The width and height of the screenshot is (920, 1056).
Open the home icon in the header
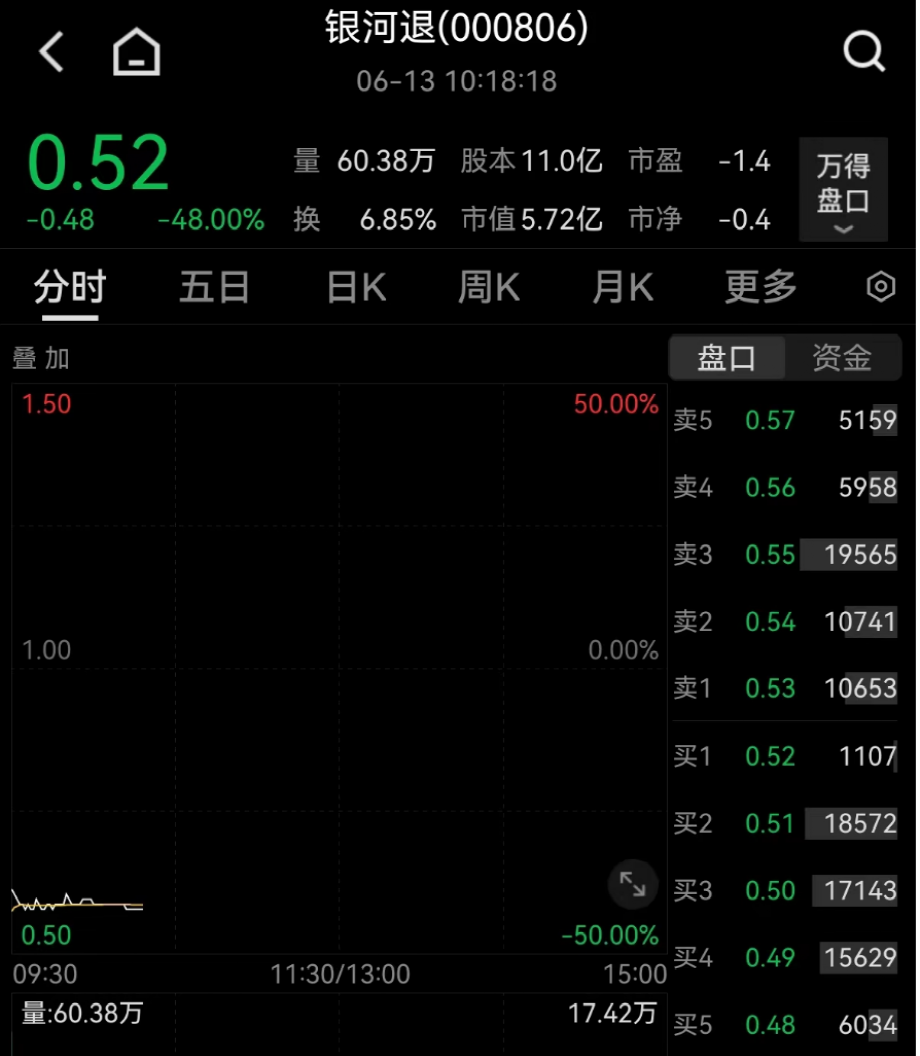[136, 51]
